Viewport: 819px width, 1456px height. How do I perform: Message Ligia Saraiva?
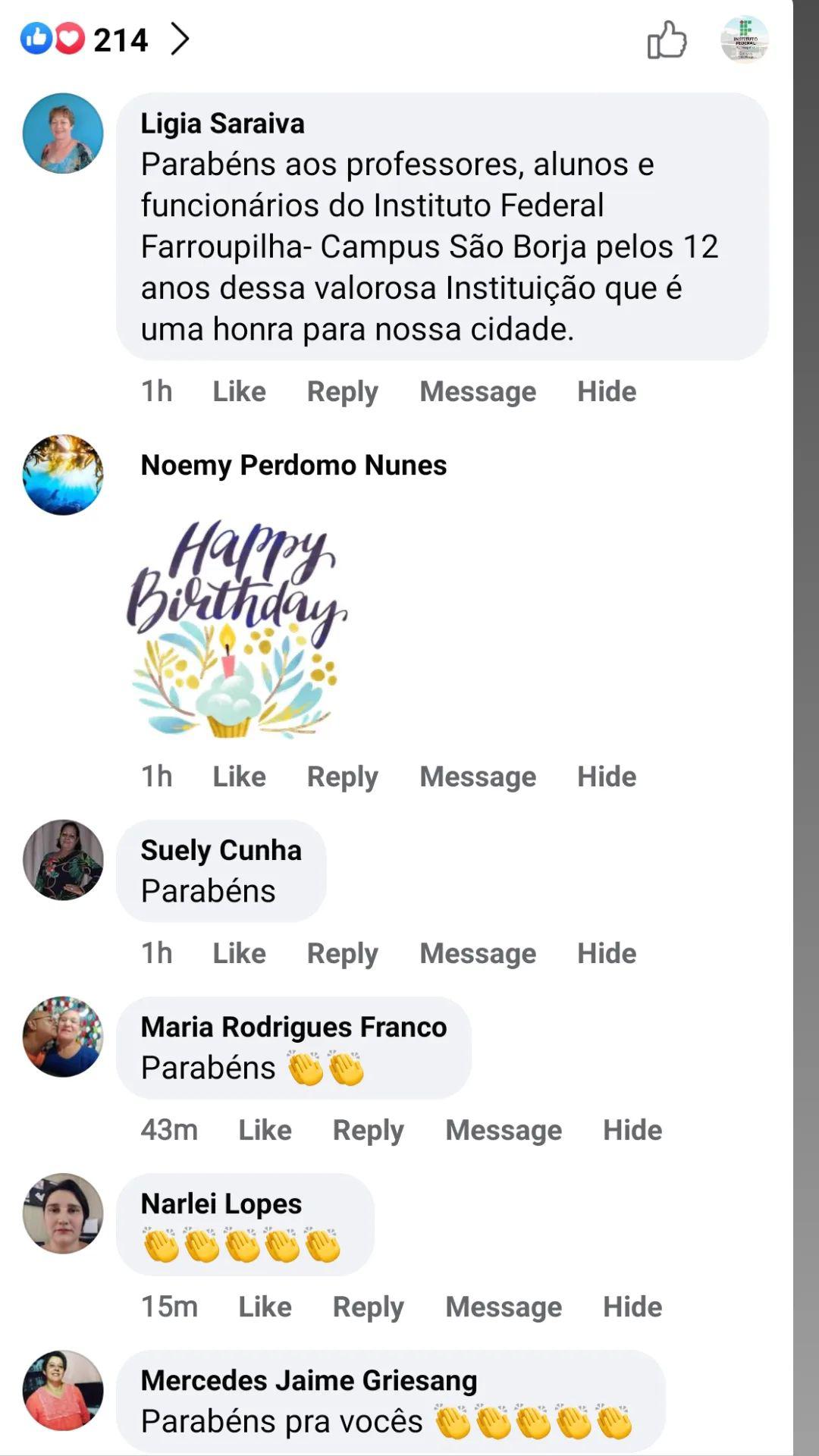tap(478, 391)
